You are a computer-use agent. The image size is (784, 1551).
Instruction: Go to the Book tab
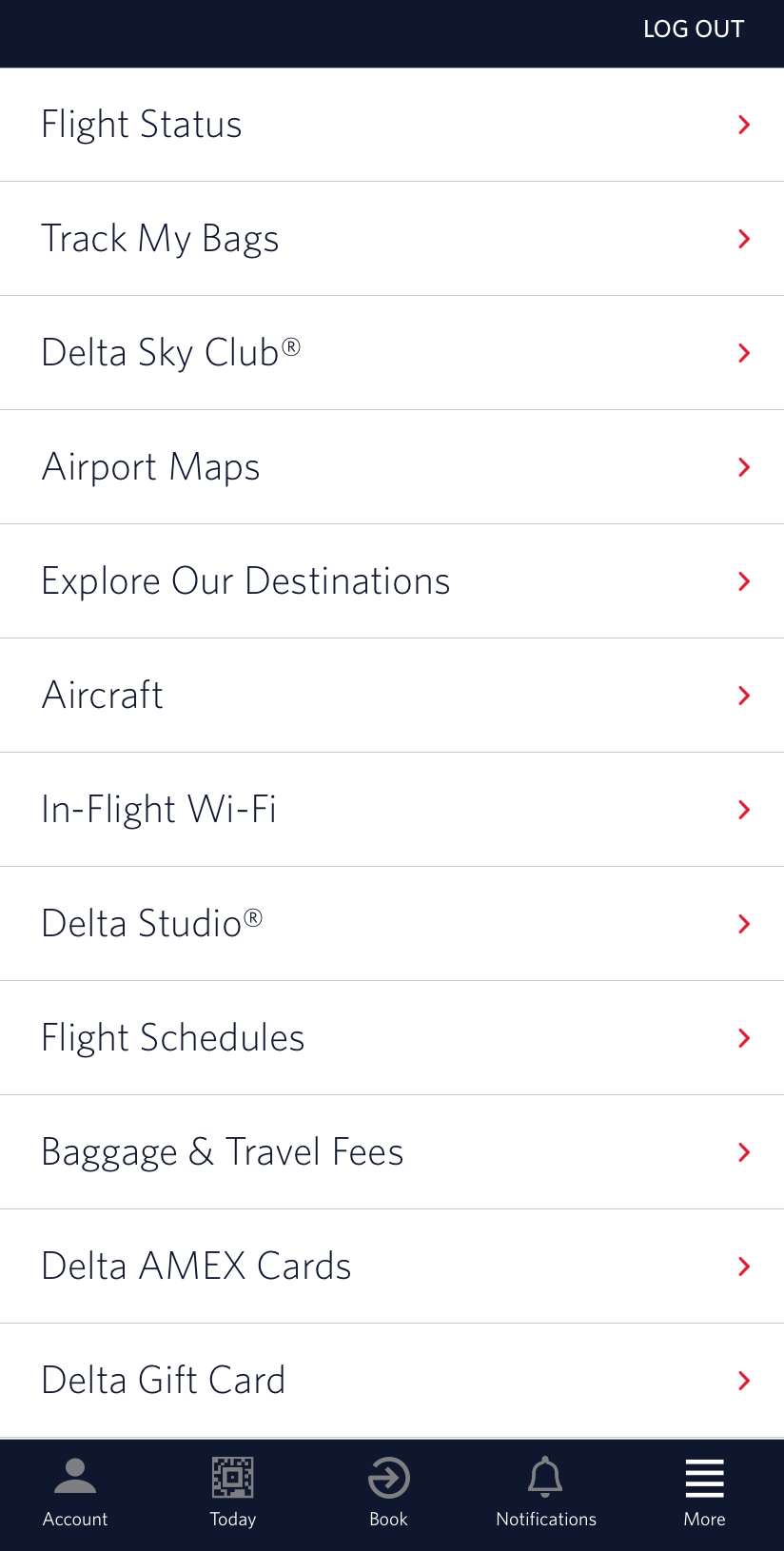pos(388,1493)
